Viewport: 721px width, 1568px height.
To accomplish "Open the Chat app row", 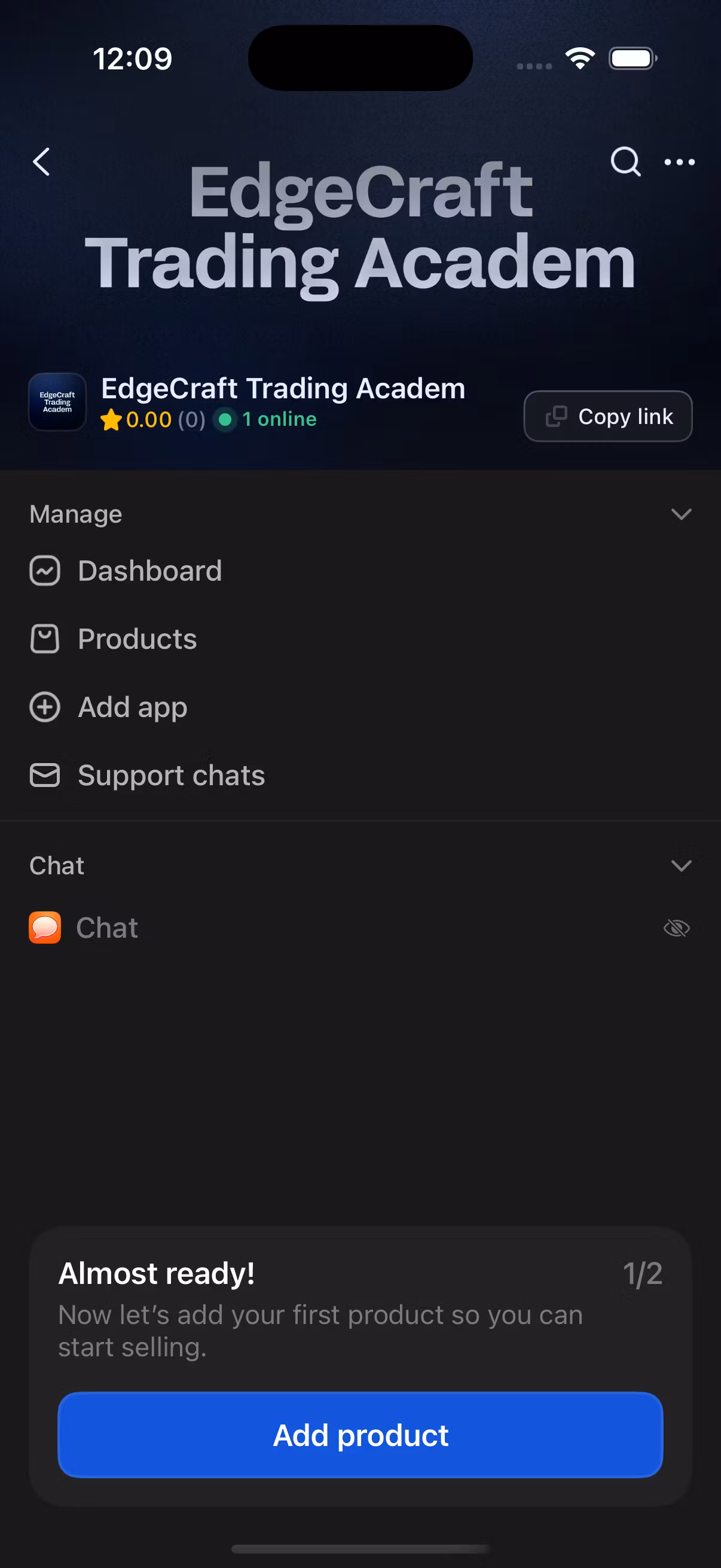I will click(x=107, y=928).
